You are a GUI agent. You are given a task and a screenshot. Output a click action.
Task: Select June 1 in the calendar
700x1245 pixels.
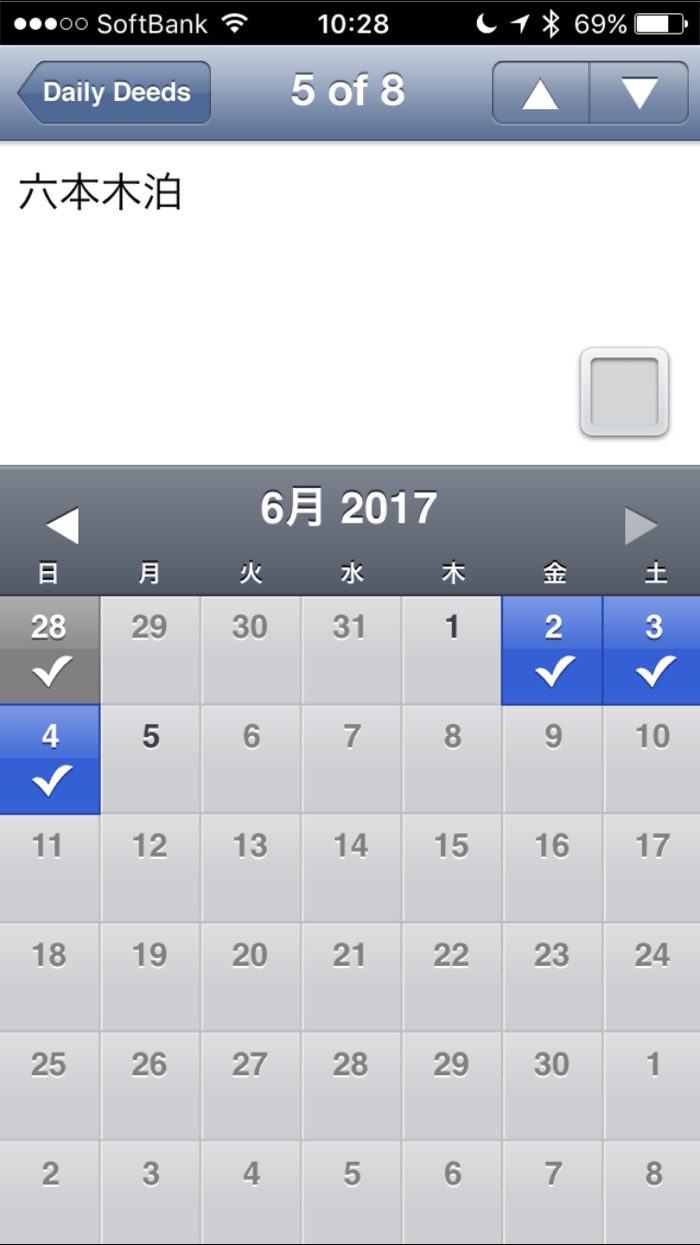click(x=452, y=650)
